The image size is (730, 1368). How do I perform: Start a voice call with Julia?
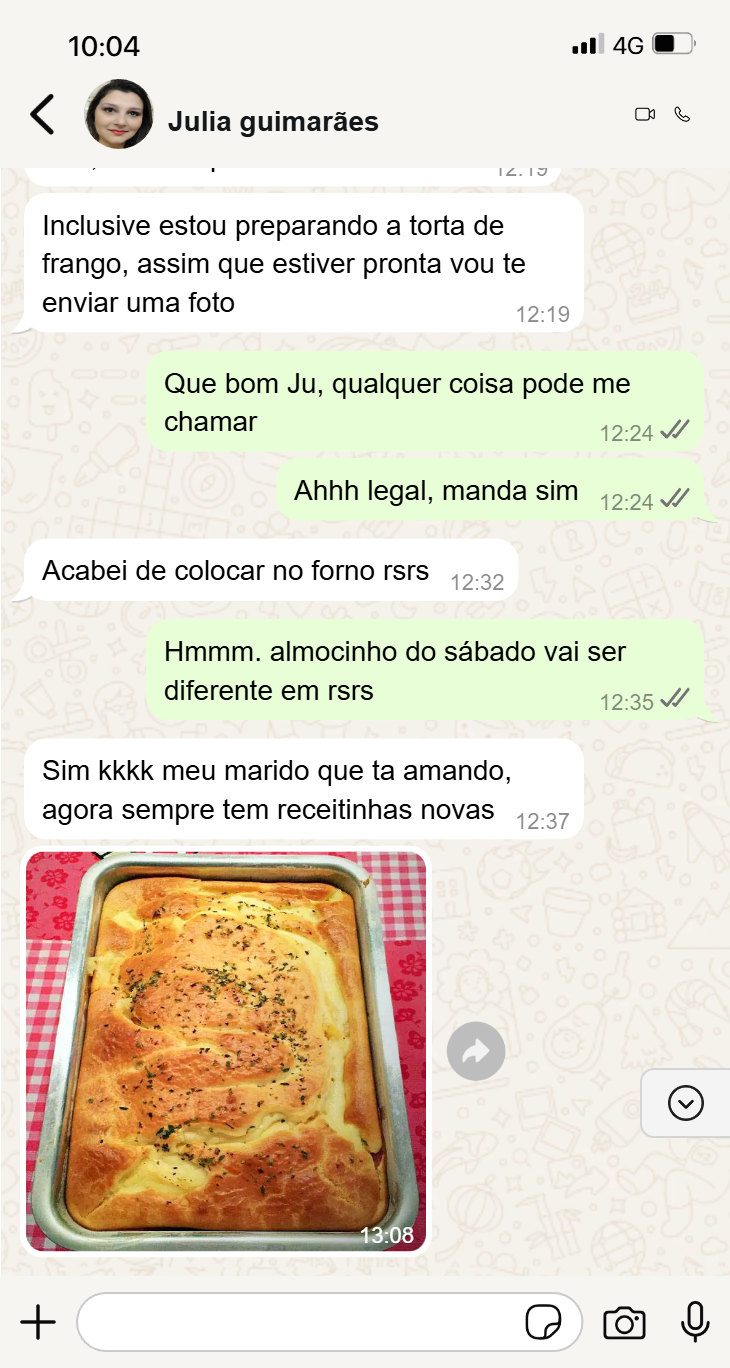(683, 115)
